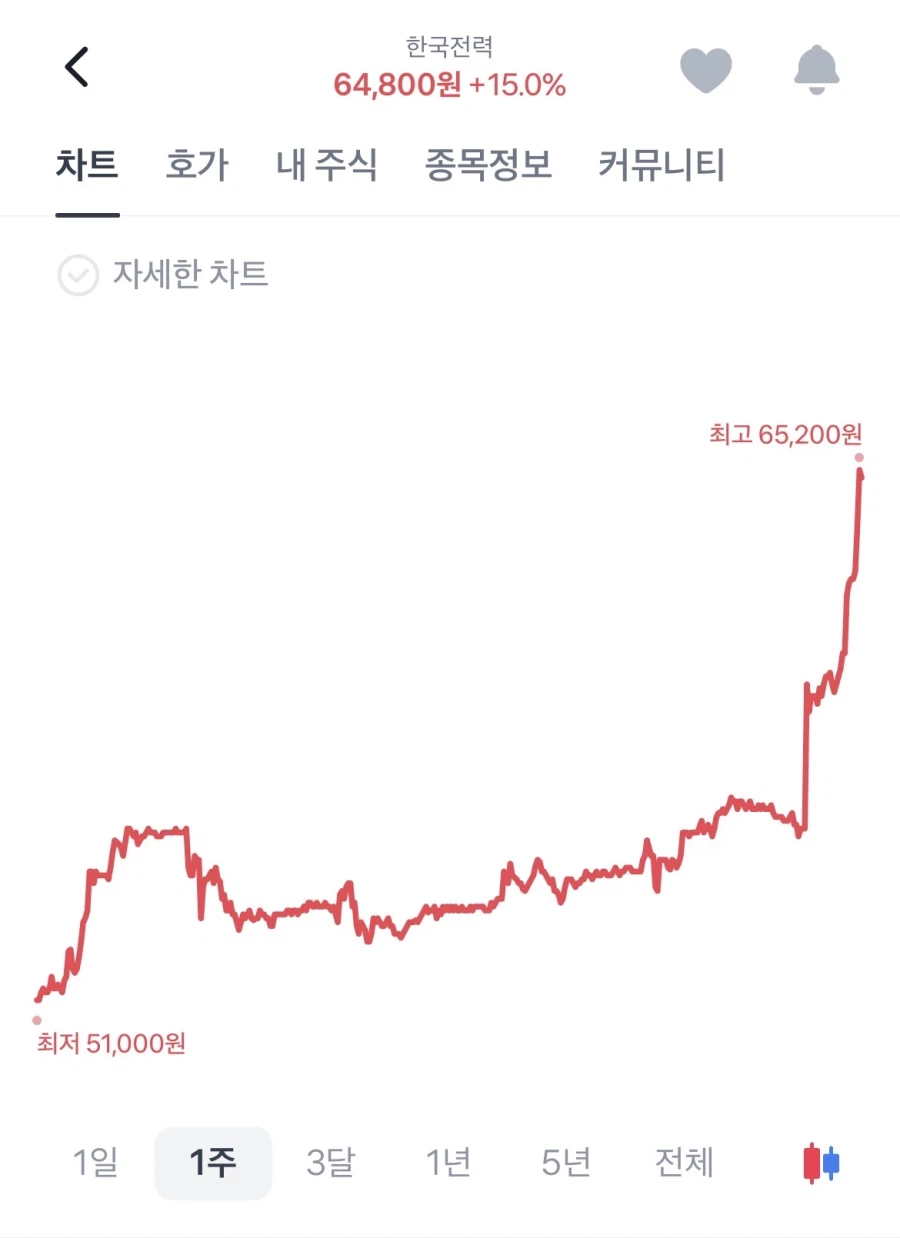This screenshot has width=900, height=1238.
Task: Show the 3달 chart period
Action: (x=331, y=1163)
